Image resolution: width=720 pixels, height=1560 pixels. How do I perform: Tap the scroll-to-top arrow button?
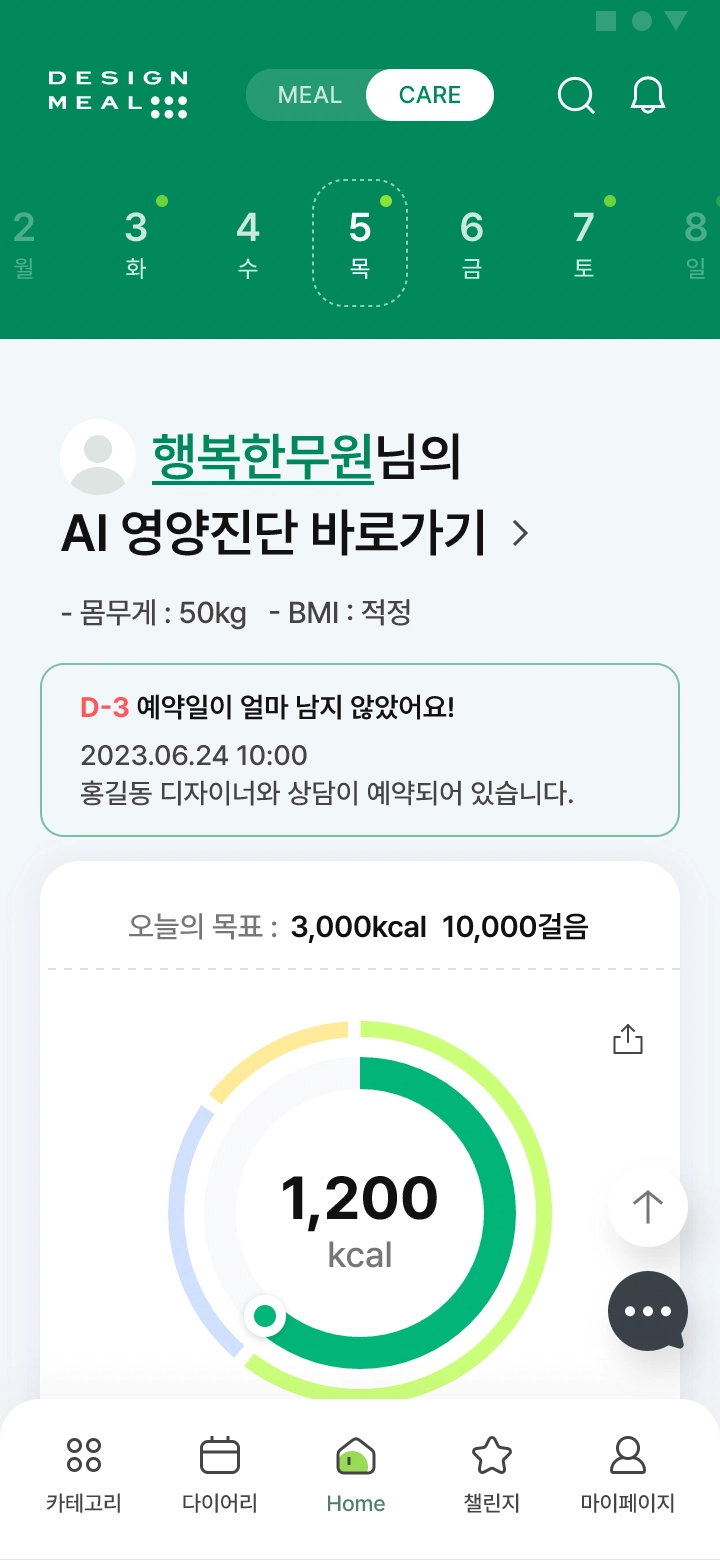[x=647, y=1207]
